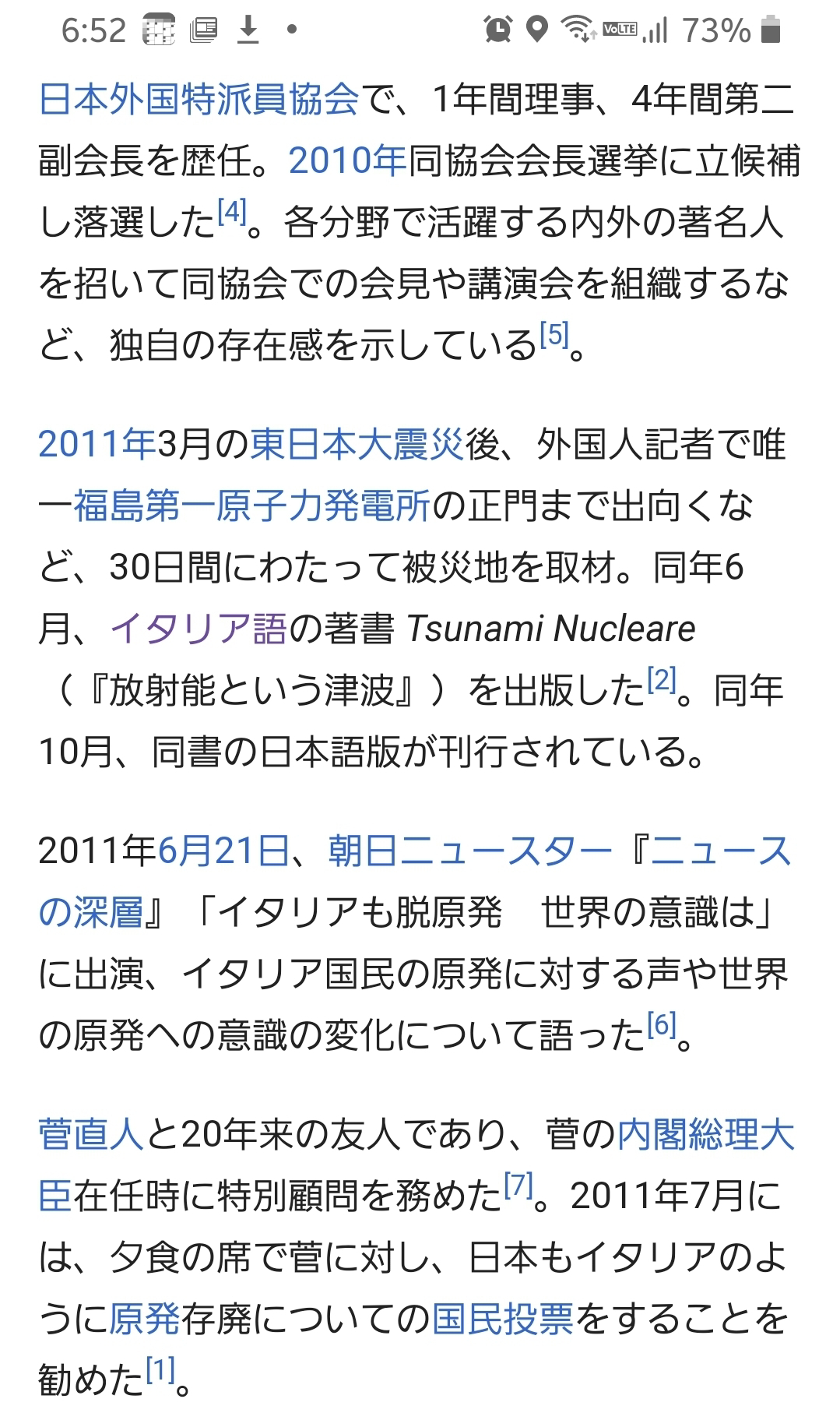Open the 原発 link
The width and height of the screenshot is (840, 1420).
pyautogui.click(x=145, y=1319)
